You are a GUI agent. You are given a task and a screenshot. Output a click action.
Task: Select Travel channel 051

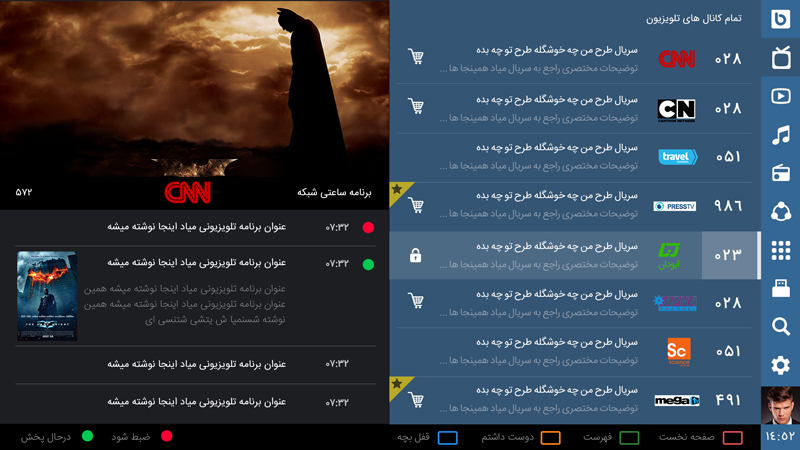click(x=575, y=157)
